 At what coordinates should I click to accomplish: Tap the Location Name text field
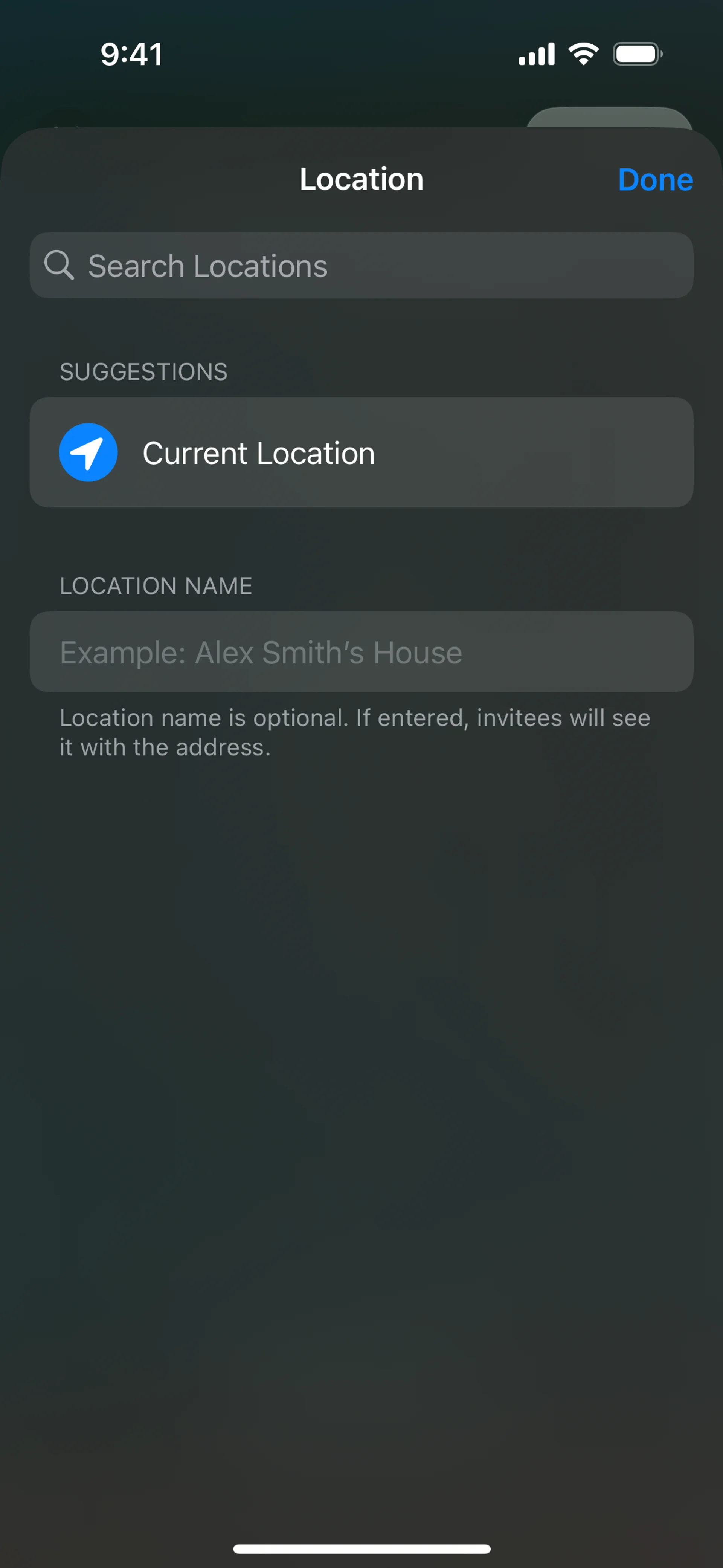[361, 652]
